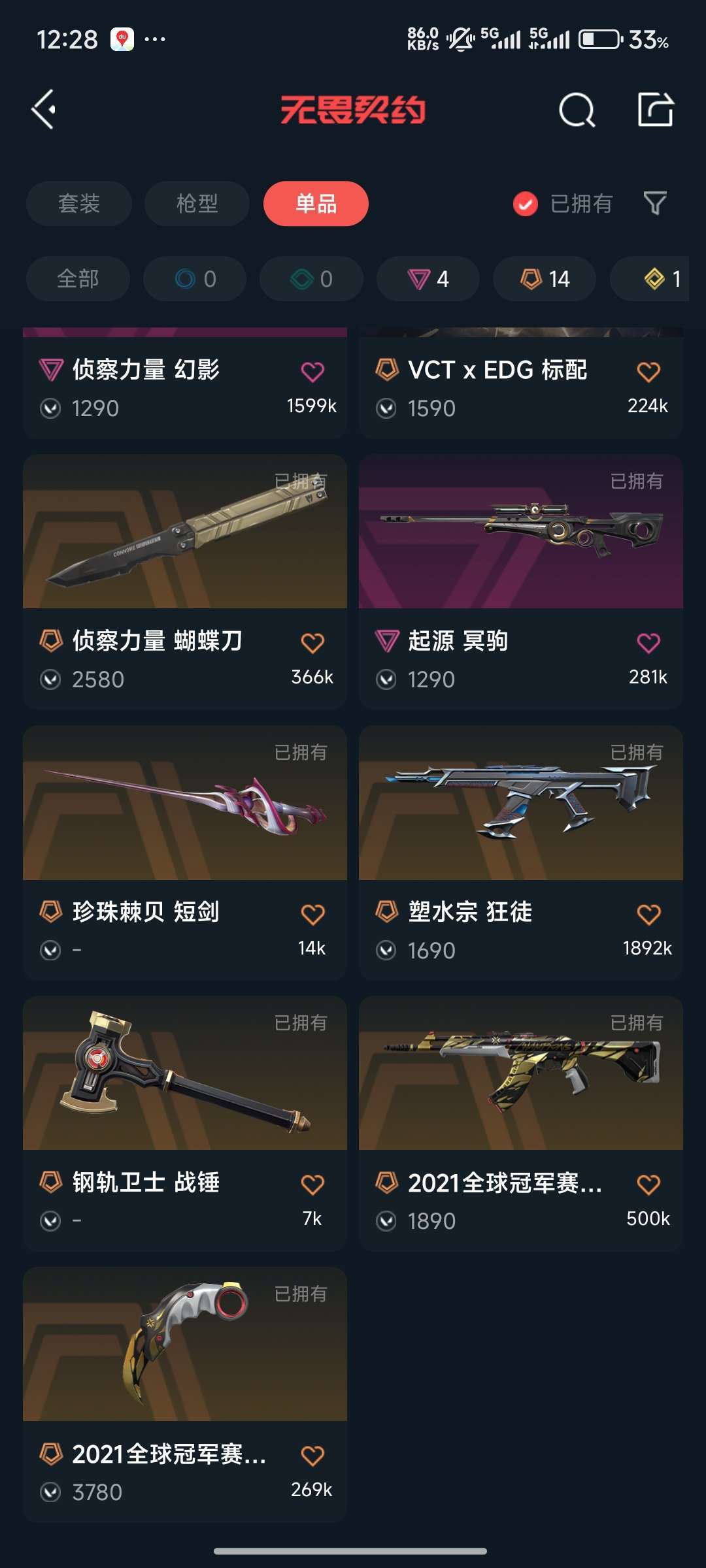Open the search icon in header
Image resolution: width=706 pixels, height=1568 pixels.
pos(577,110)
